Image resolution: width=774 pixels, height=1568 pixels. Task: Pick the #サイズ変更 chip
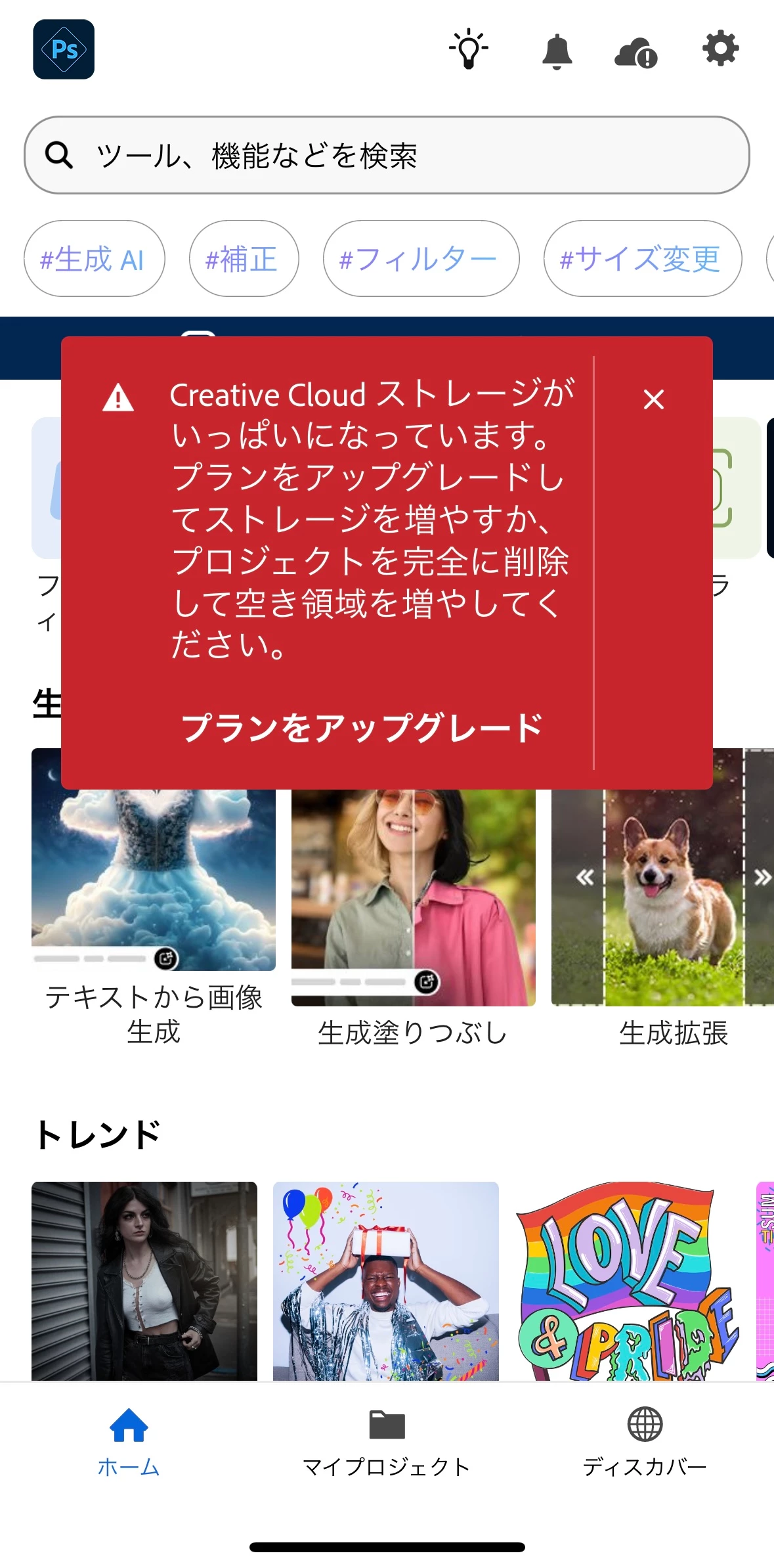pyautogui.click(x=642, y=259)
